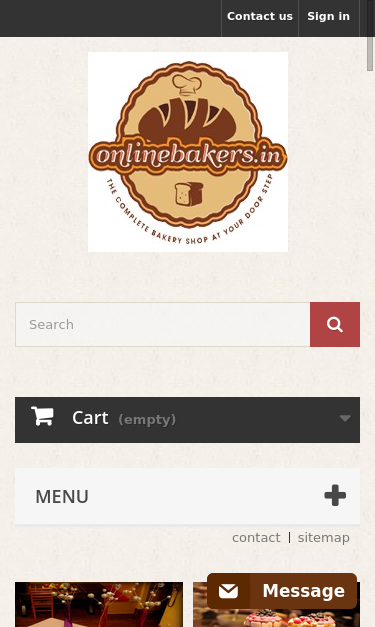Tap the red magnifier search button
This screenshot has width=375, height=627.
click(335, 324)
